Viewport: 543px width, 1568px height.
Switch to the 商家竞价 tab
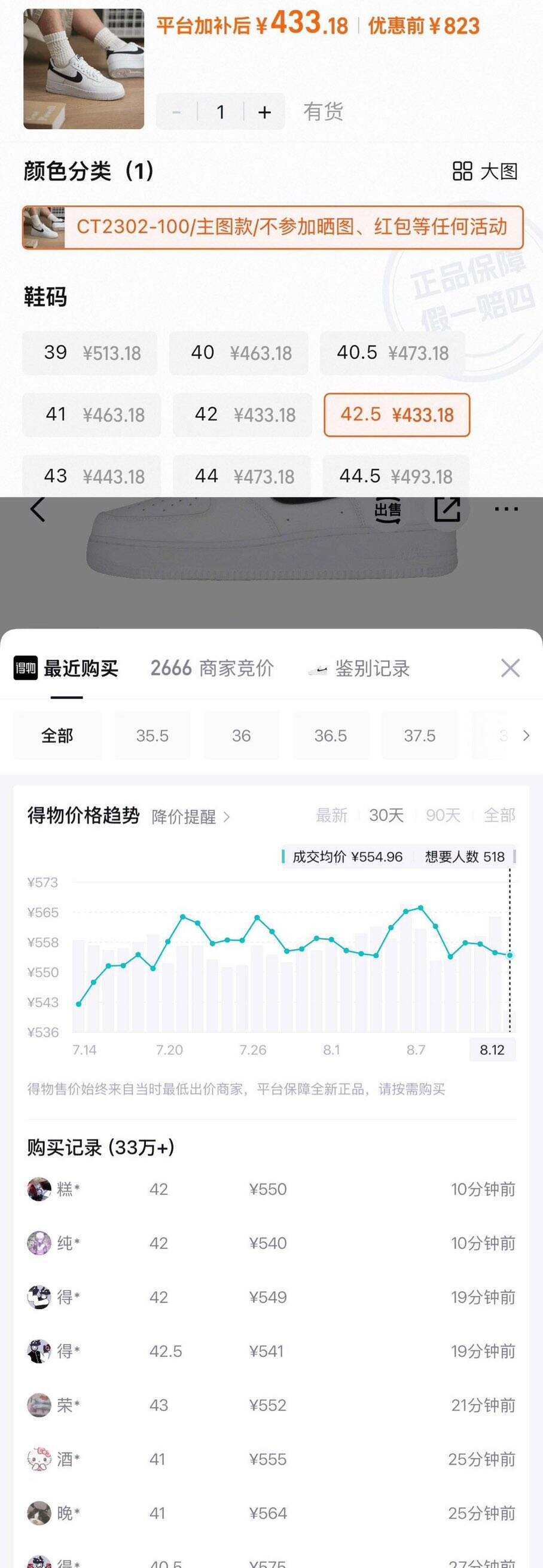[x=212, y=669]
